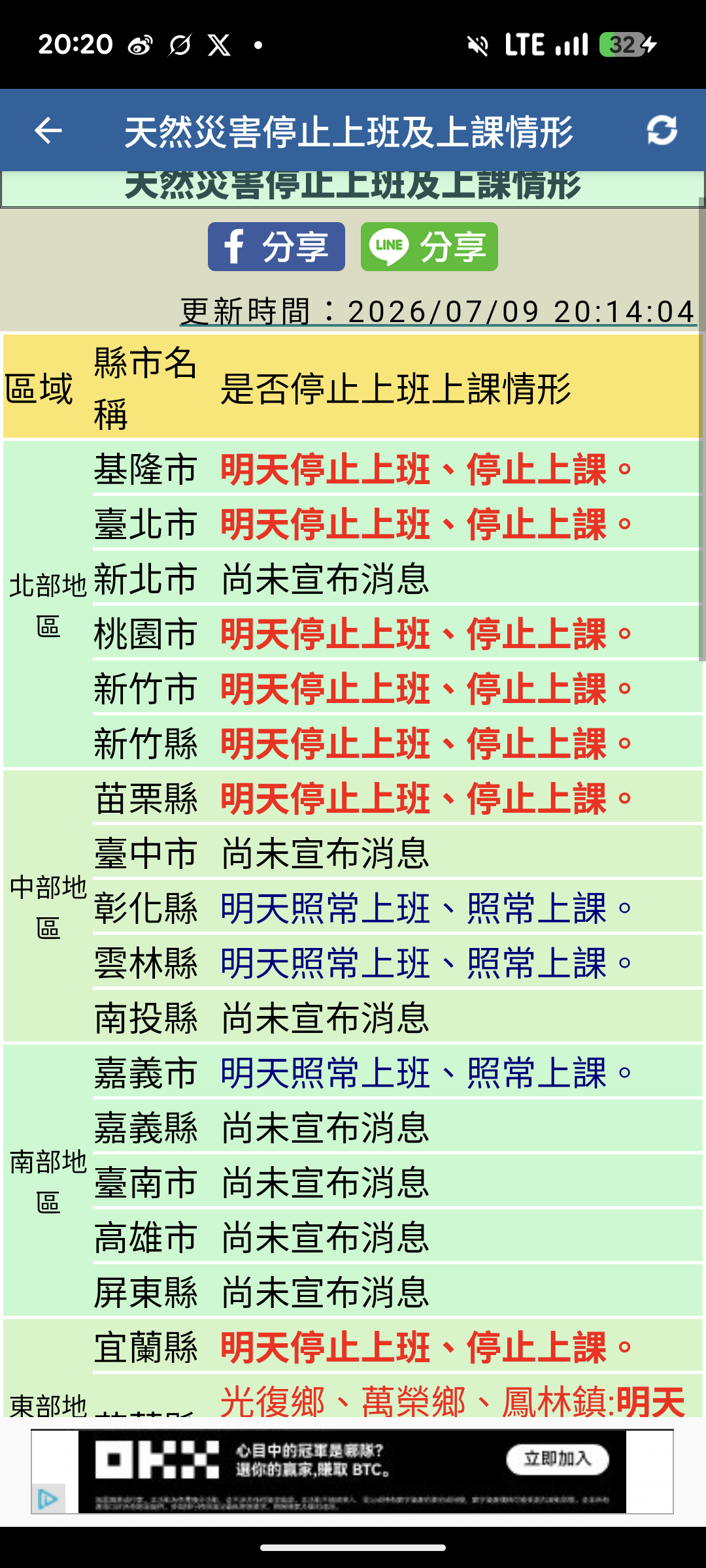This screenshot has width=706, height=1568.
Task: Share this page via LINE
Action: click(x=429, y=246)
